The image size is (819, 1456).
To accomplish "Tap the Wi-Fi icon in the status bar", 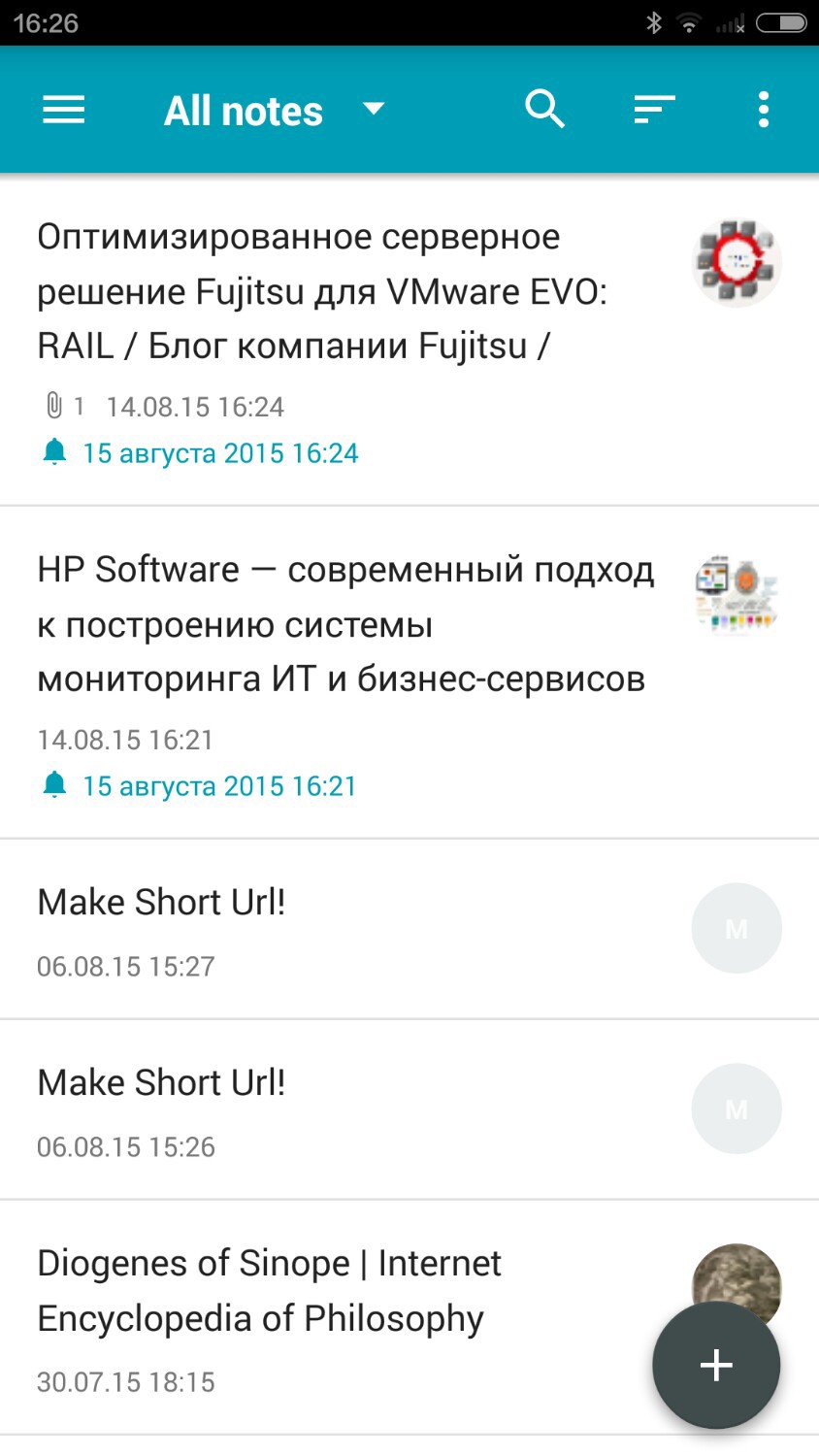I will (689, 21).
